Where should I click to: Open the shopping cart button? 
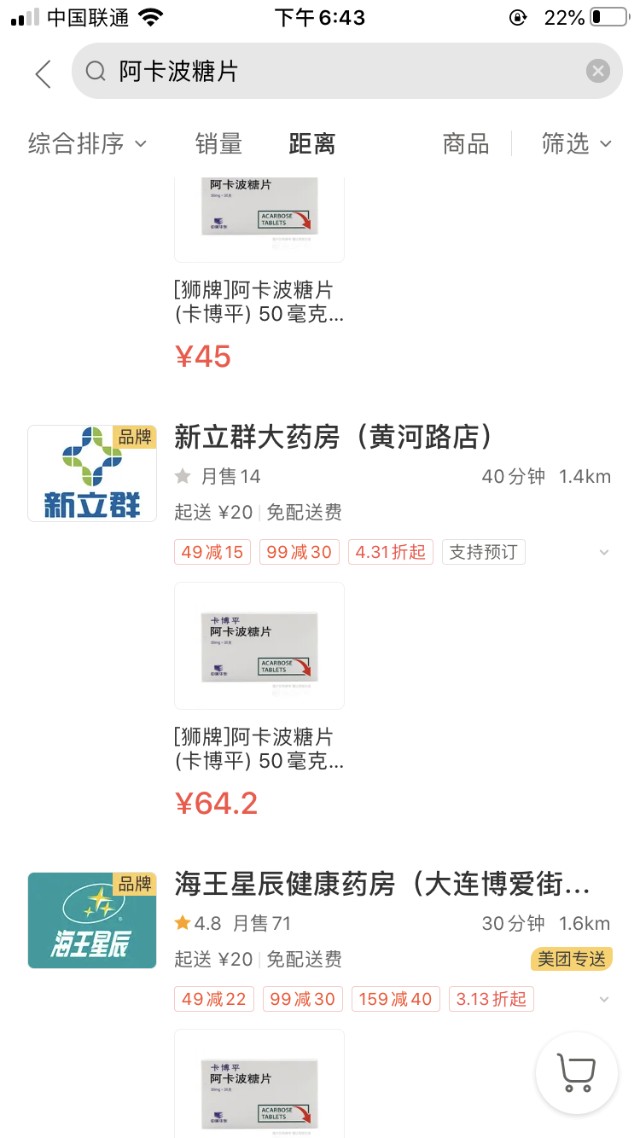[x=576, y=1073]
